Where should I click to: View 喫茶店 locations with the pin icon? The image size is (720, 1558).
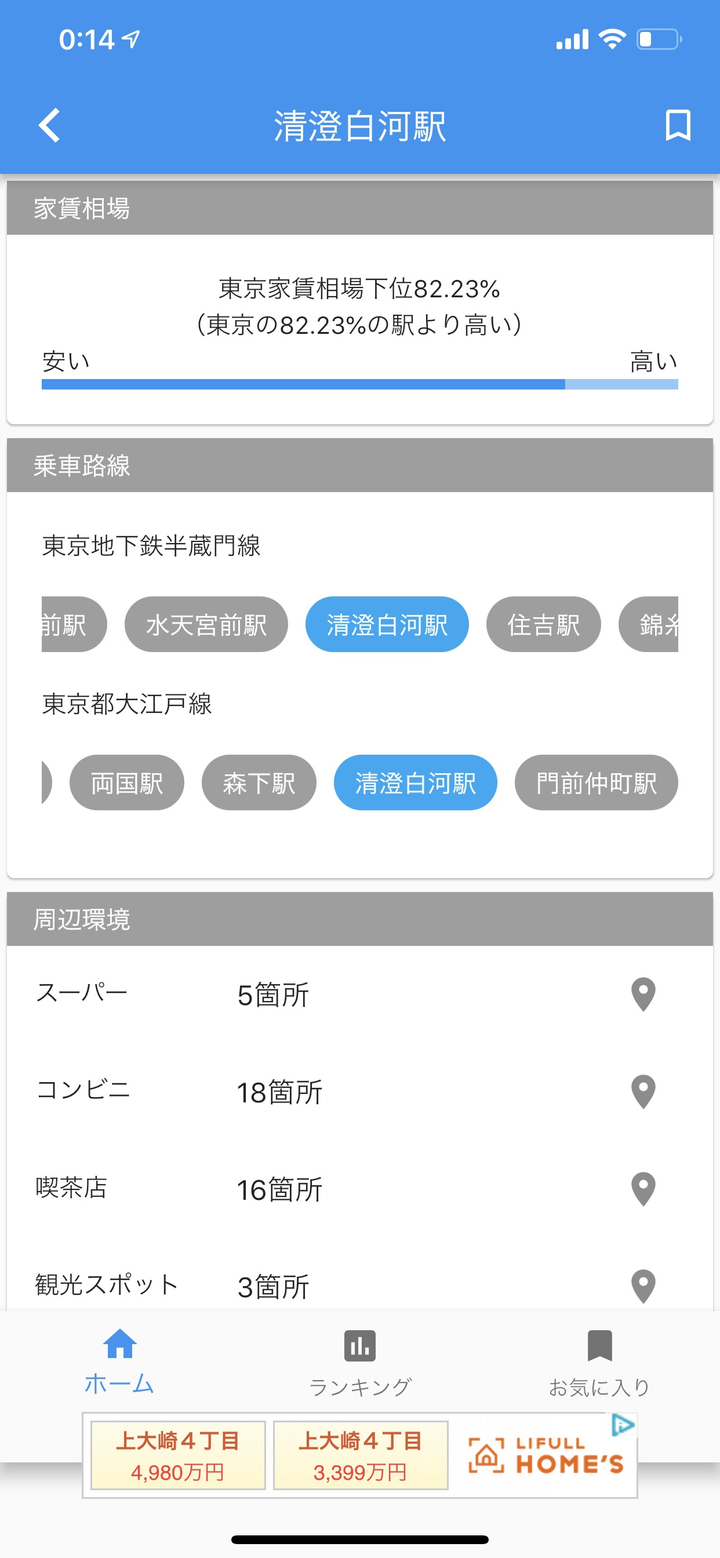(x=643, y=1189)
